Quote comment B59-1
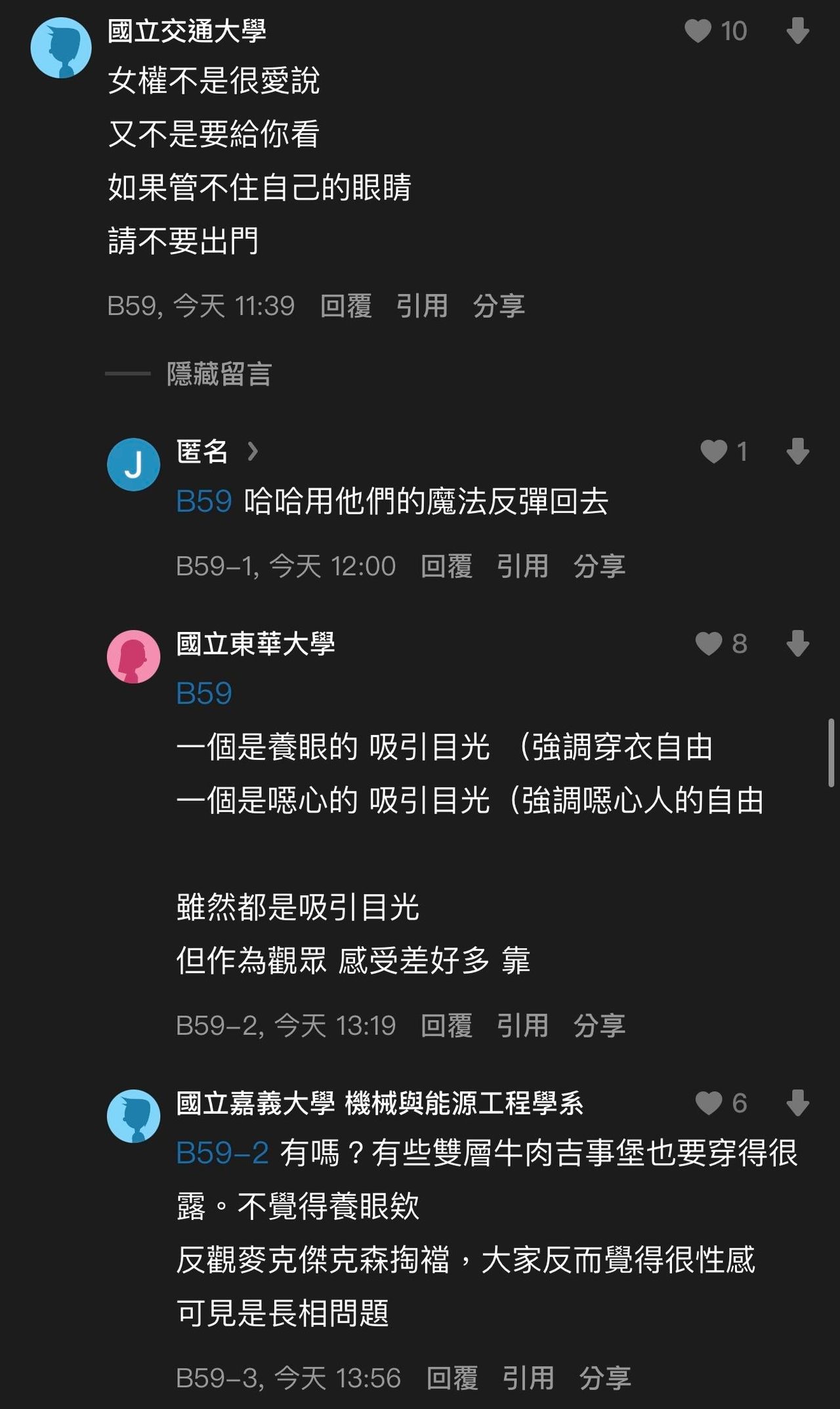The image size is (840, 1409). (522, 566)
